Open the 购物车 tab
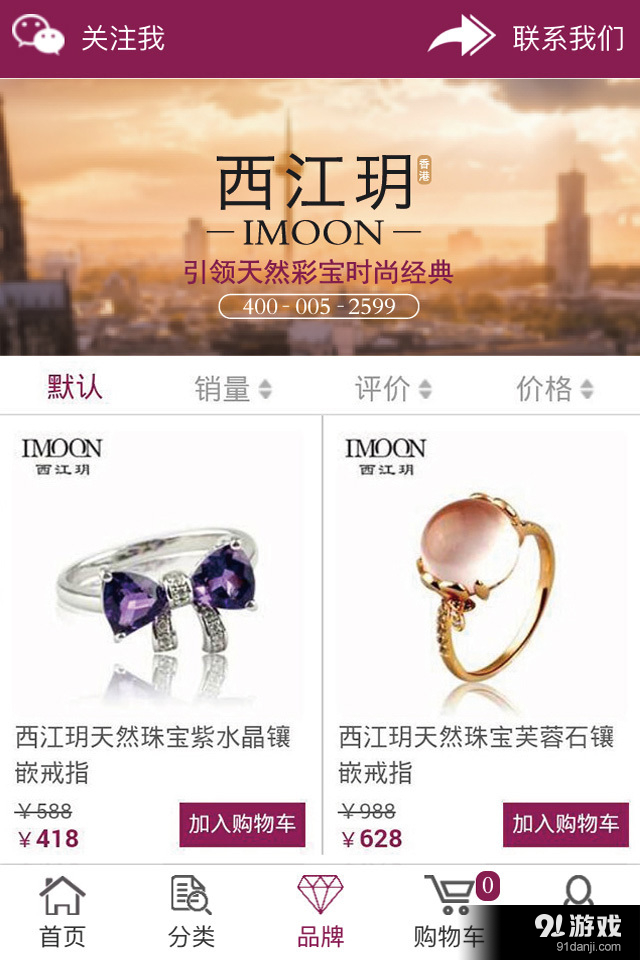640x960 pixels. (449, 912)
